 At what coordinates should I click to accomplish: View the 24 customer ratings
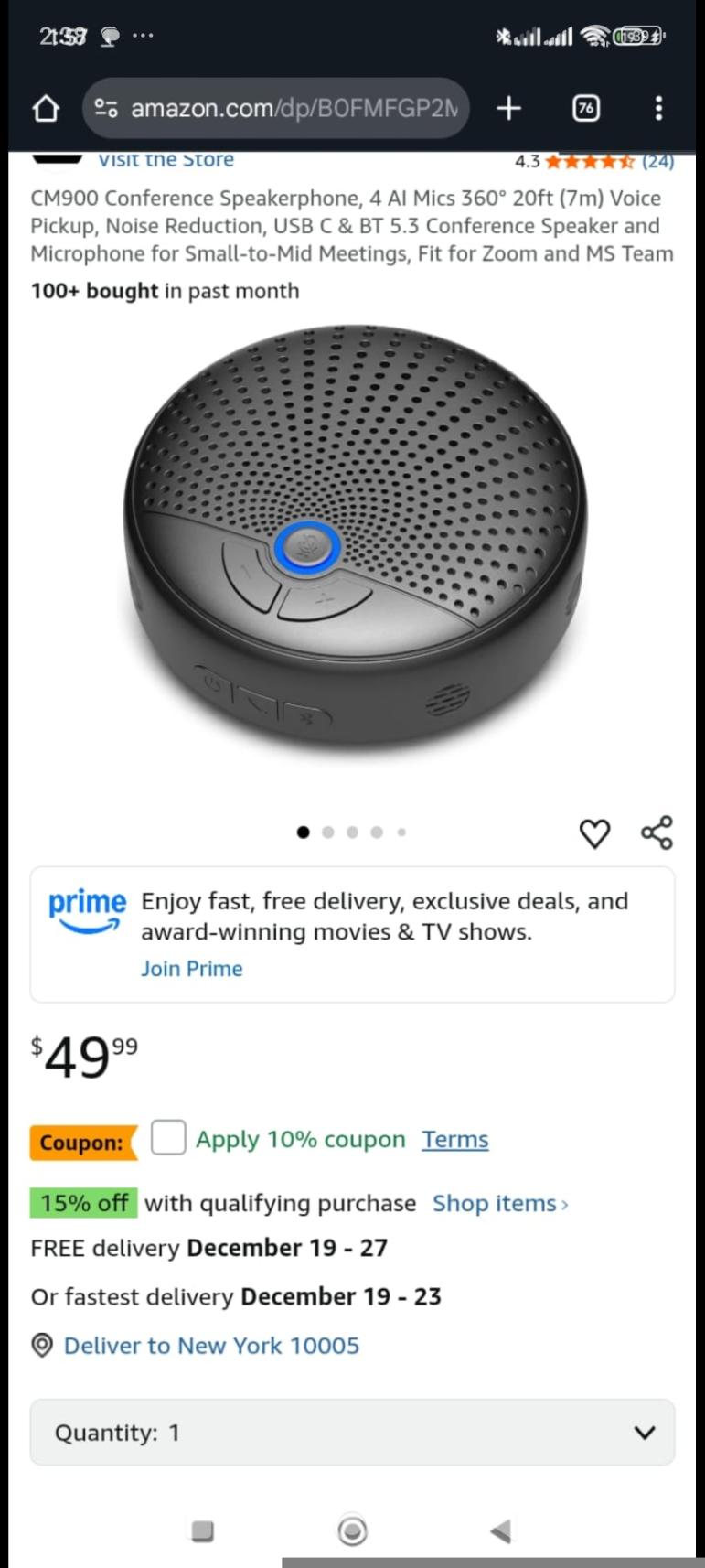coord(657,162)
